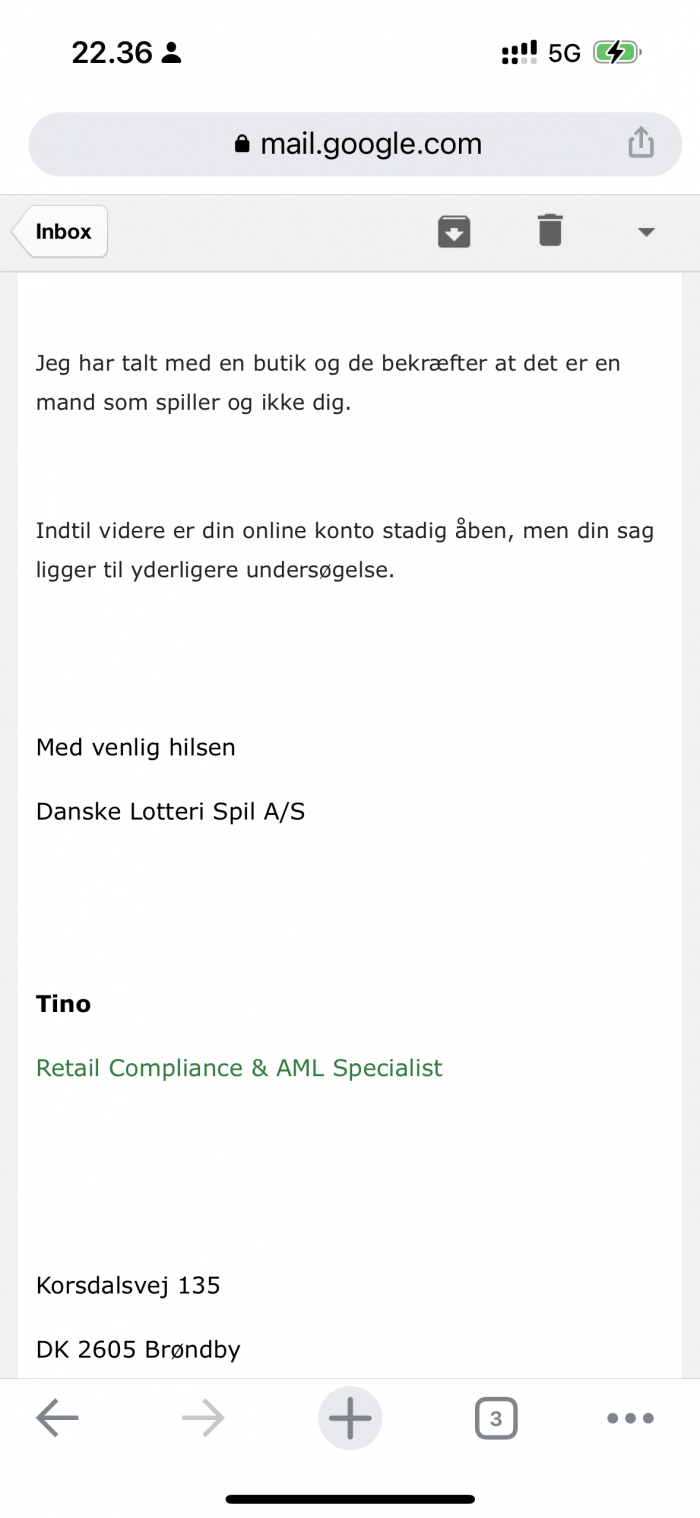Tap the mail.google.com address bar

(355, 144)
